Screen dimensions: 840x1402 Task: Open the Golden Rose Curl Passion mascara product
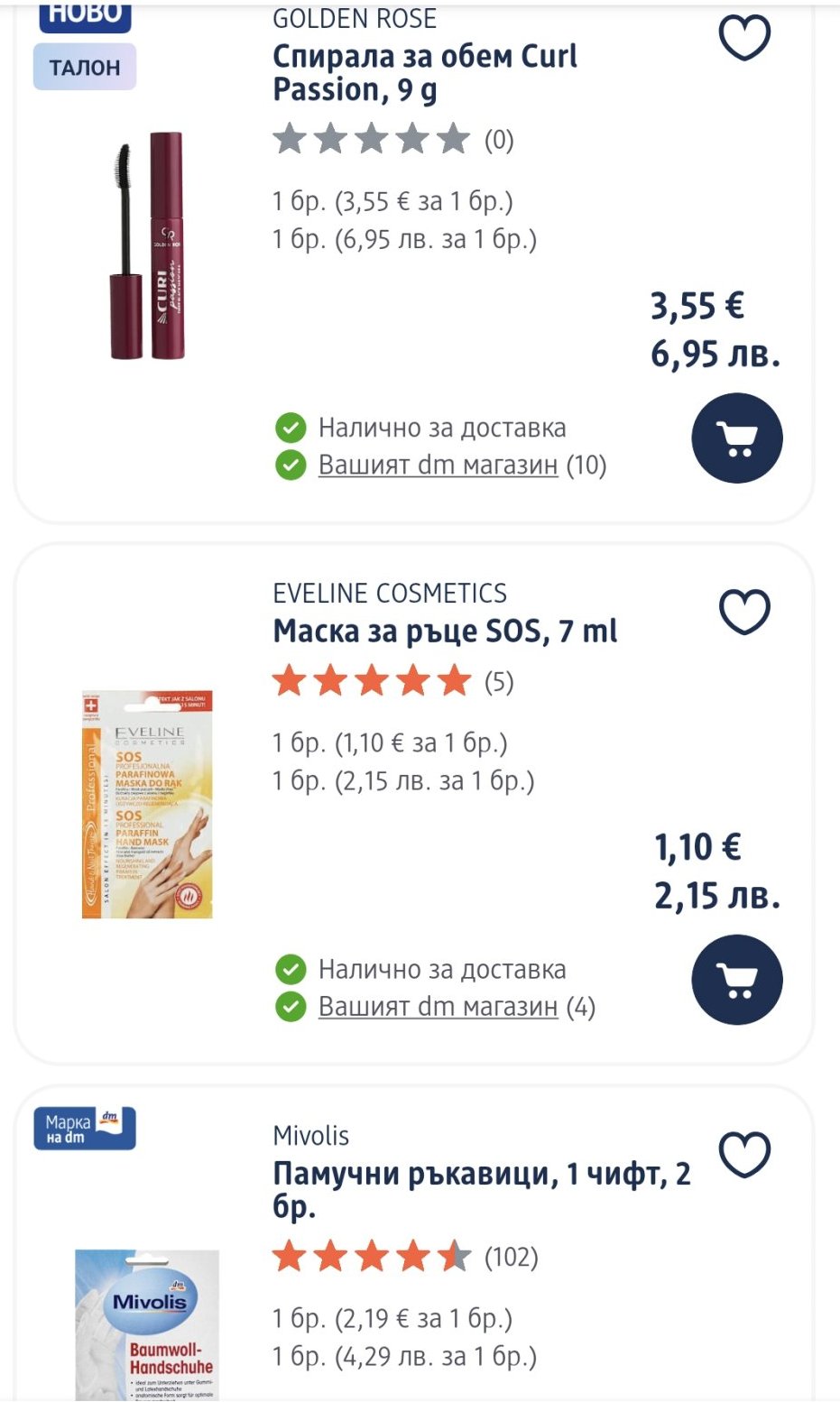pyautogui.click(x=425, y=73)
